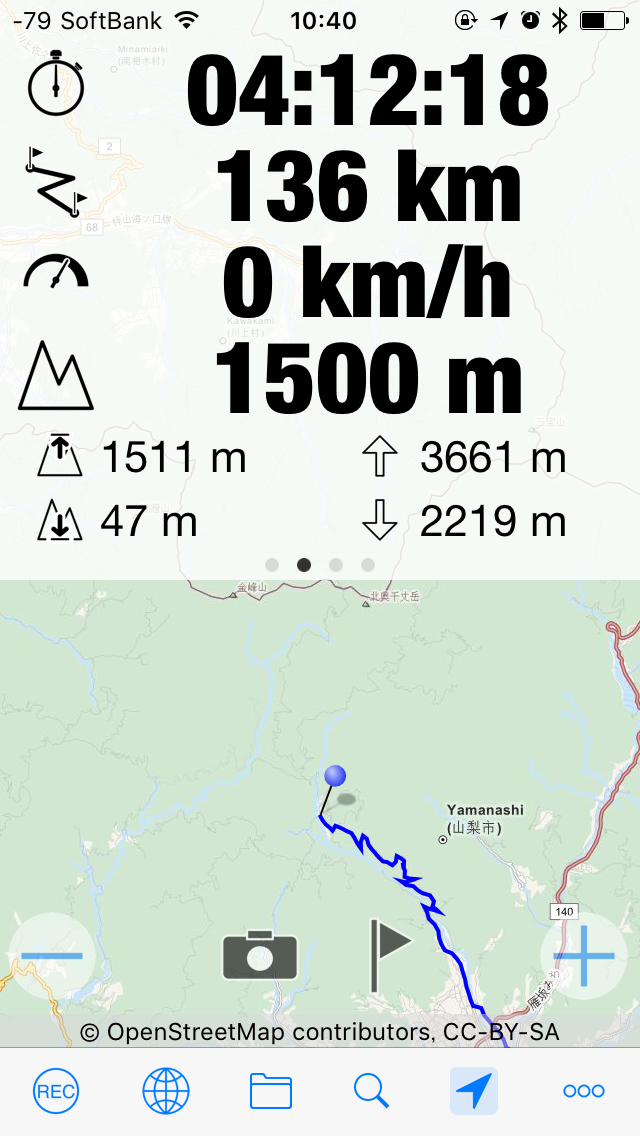Open the globe map selection
Screen dimensions: 640x1136
click(165, 1091)
